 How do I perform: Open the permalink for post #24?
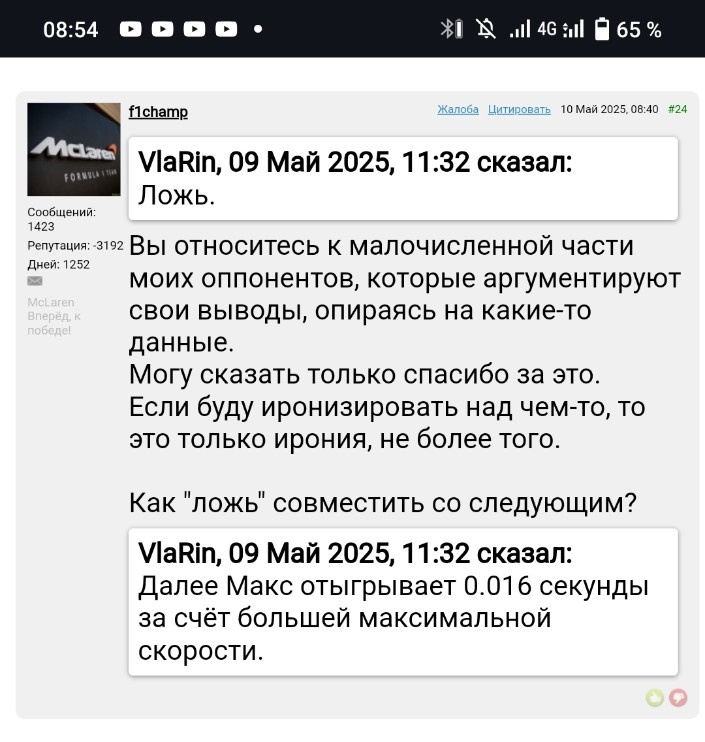pos(677,110)
